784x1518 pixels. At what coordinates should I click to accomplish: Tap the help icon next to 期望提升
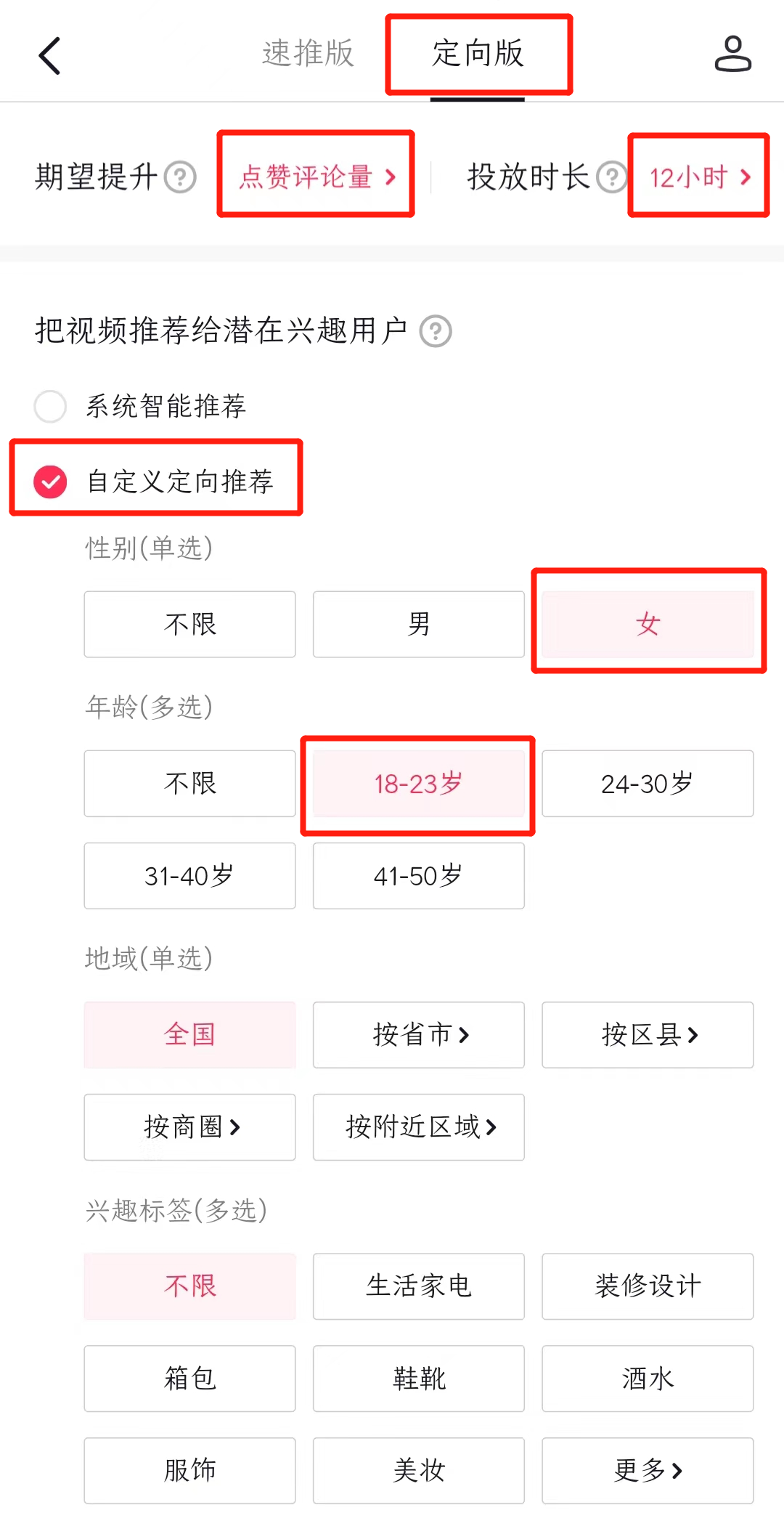180,177
